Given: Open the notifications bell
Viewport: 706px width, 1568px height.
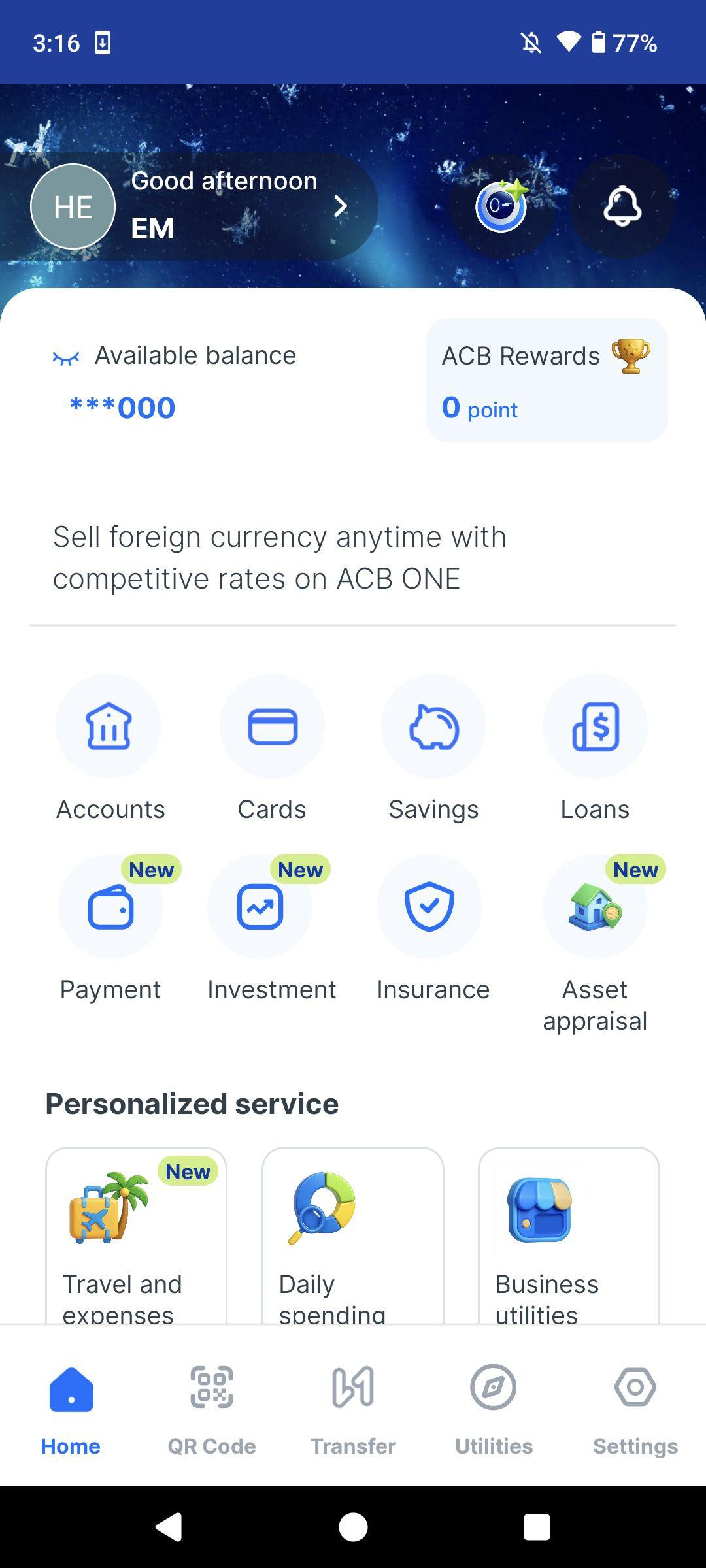Looking at the screenshot, I should pos(622,206).
